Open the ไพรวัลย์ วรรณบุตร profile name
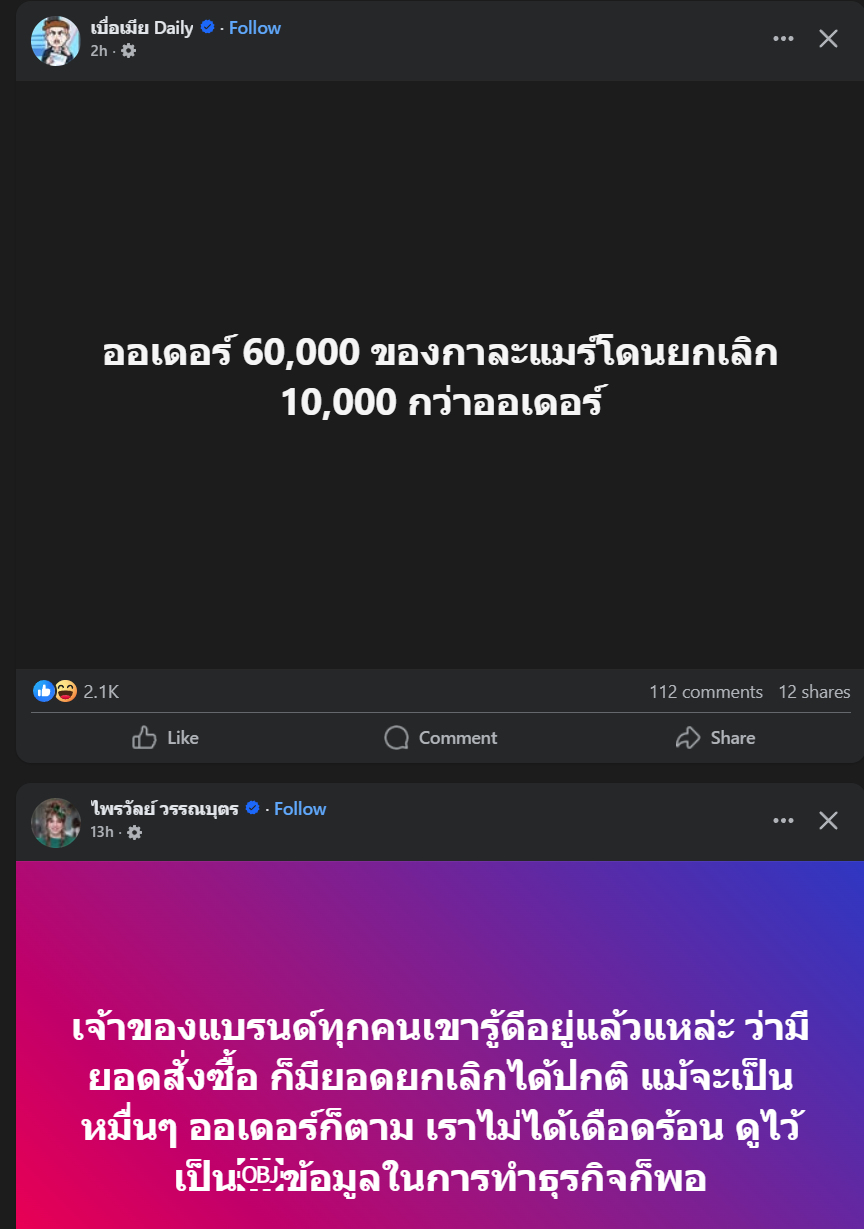The height and width of the screenshot is (1229, 864). click(165, 809)
